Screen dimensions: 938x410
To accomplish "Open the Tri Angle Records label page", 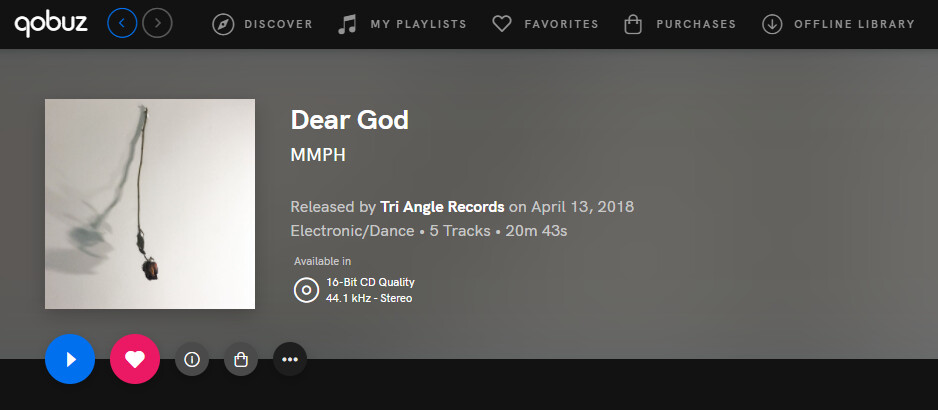I will [x=442, y=207].
